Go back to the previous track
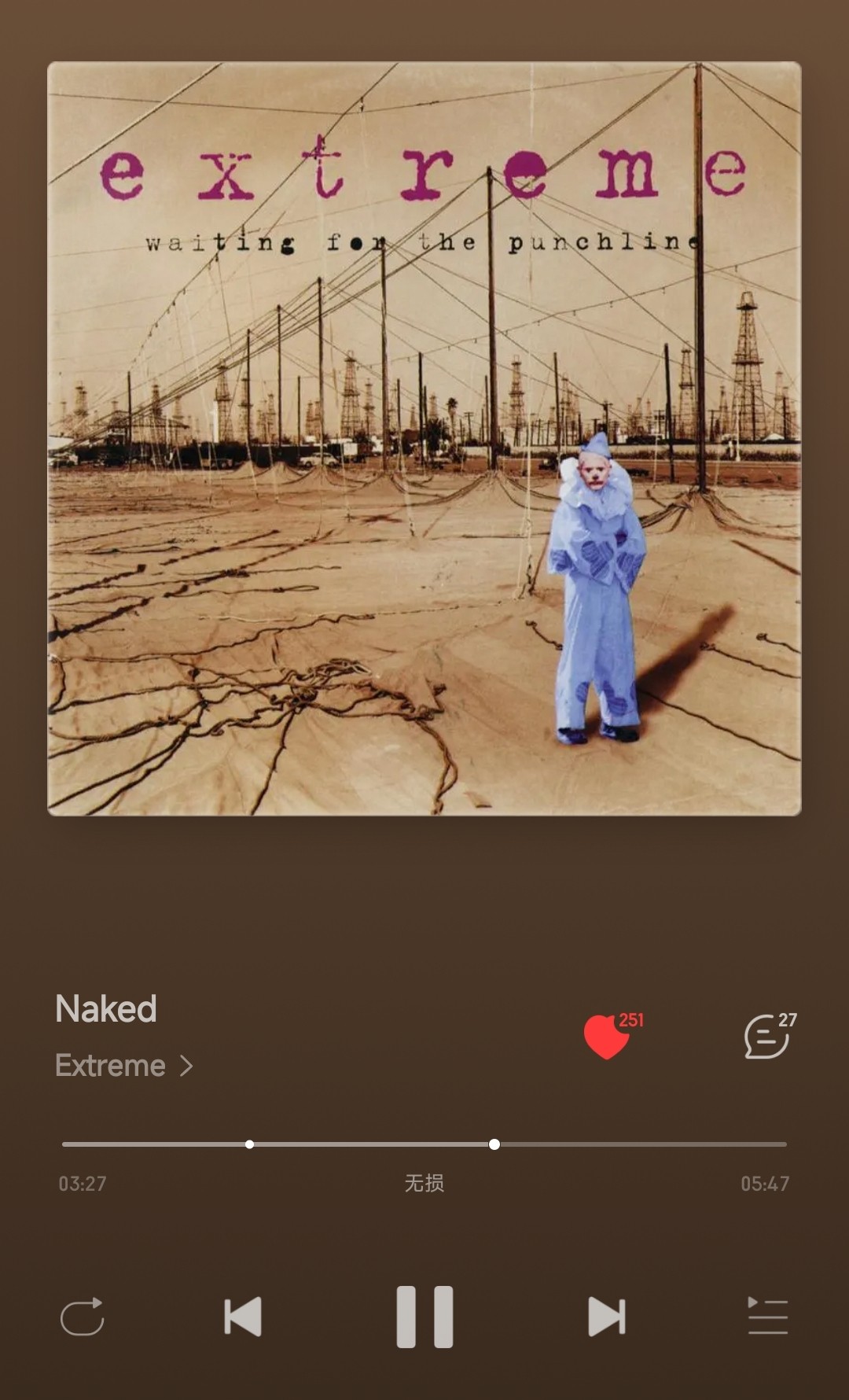The height and width of the screenshot is (1400, 849). point(243,1317)
